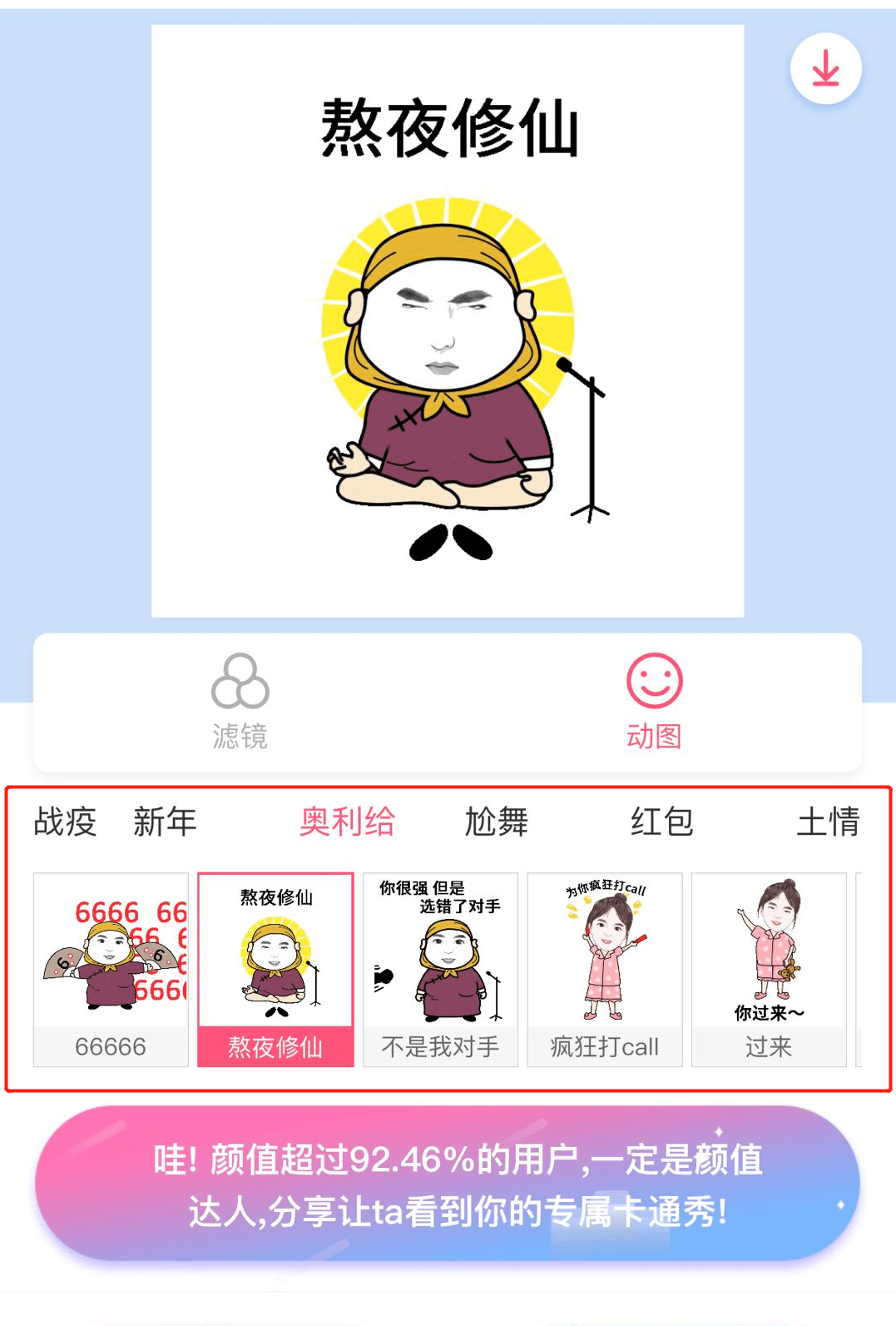Viewport: 896px width, 1326px height.
Task: Pick the 不是我对手 sticker
Action: pyautogui.click(x=440, y=969)
